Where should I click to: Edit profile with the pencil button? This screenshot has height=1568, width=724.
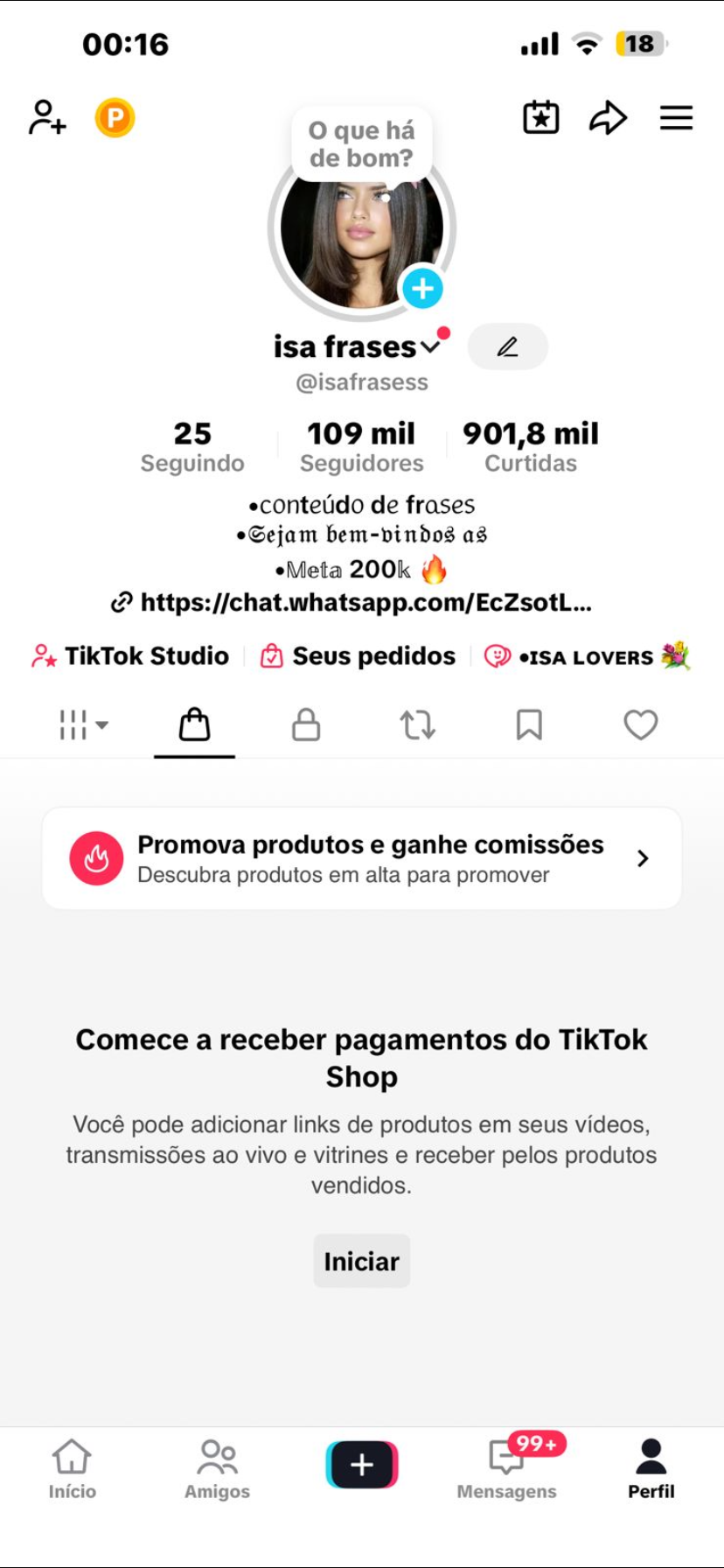point(508,346)
